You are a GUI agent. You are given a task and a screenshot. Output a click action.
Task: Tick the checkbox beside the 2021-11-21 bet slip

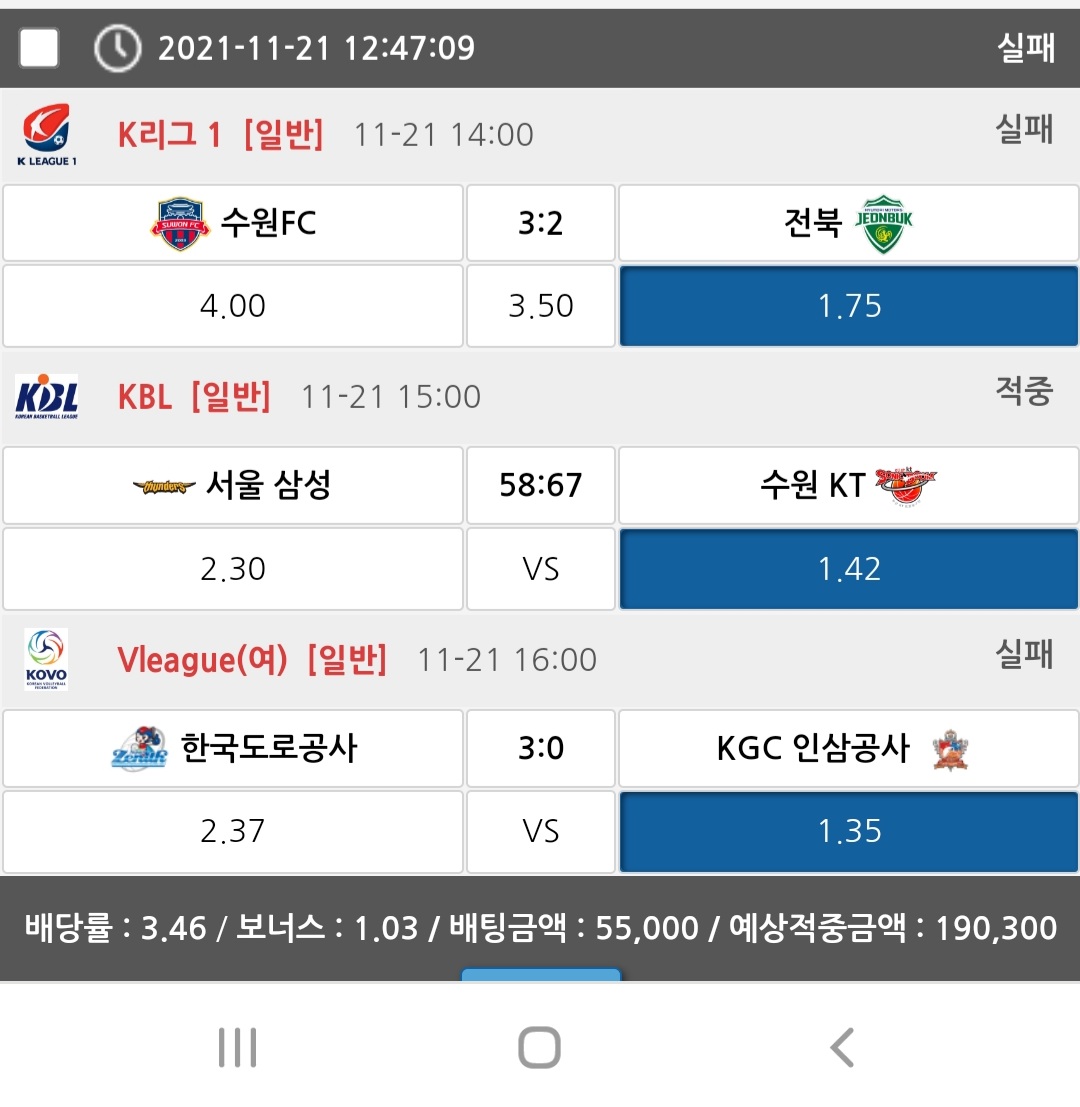40,48
